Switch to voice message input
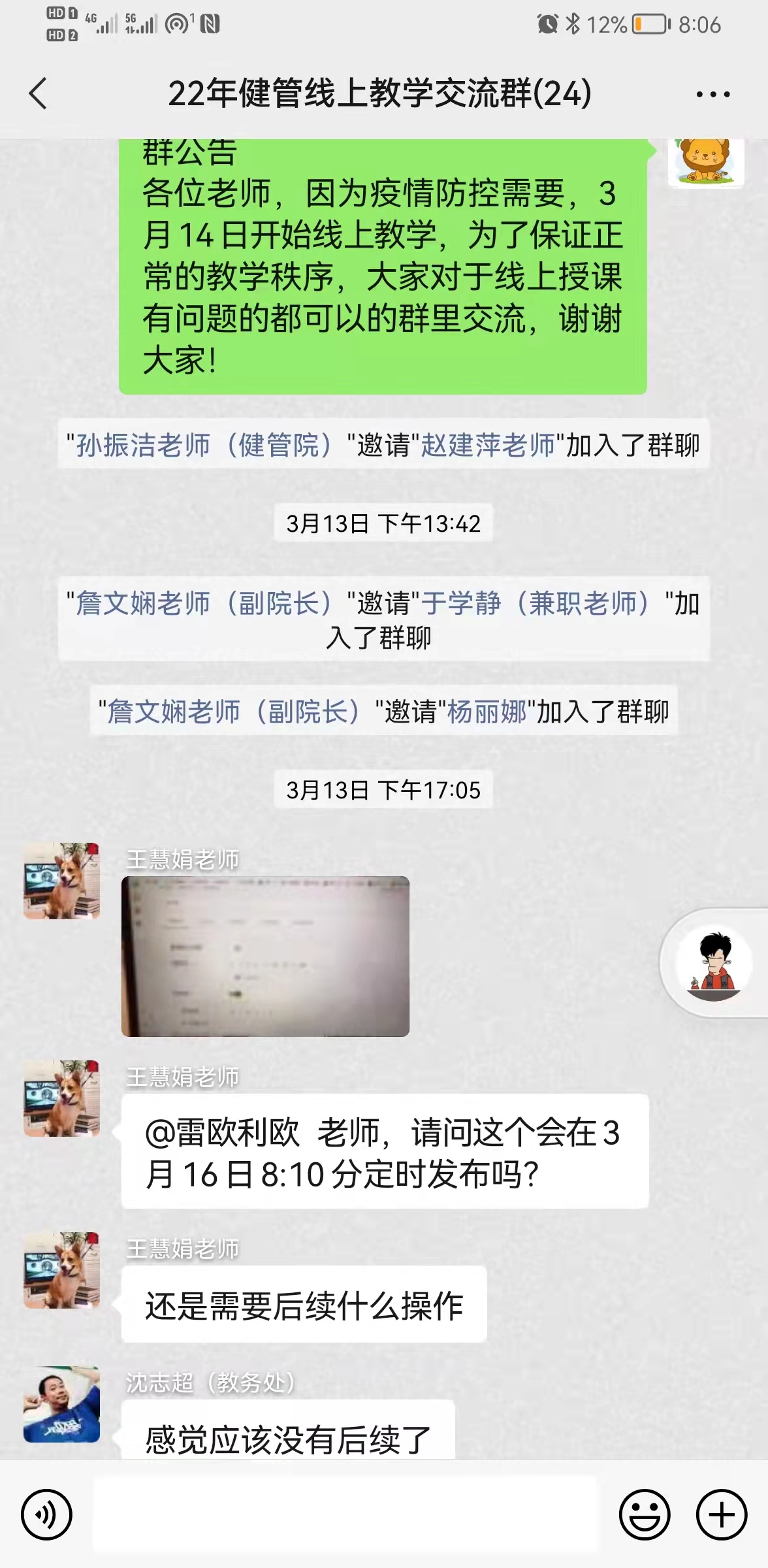 tap(46, 1514)
